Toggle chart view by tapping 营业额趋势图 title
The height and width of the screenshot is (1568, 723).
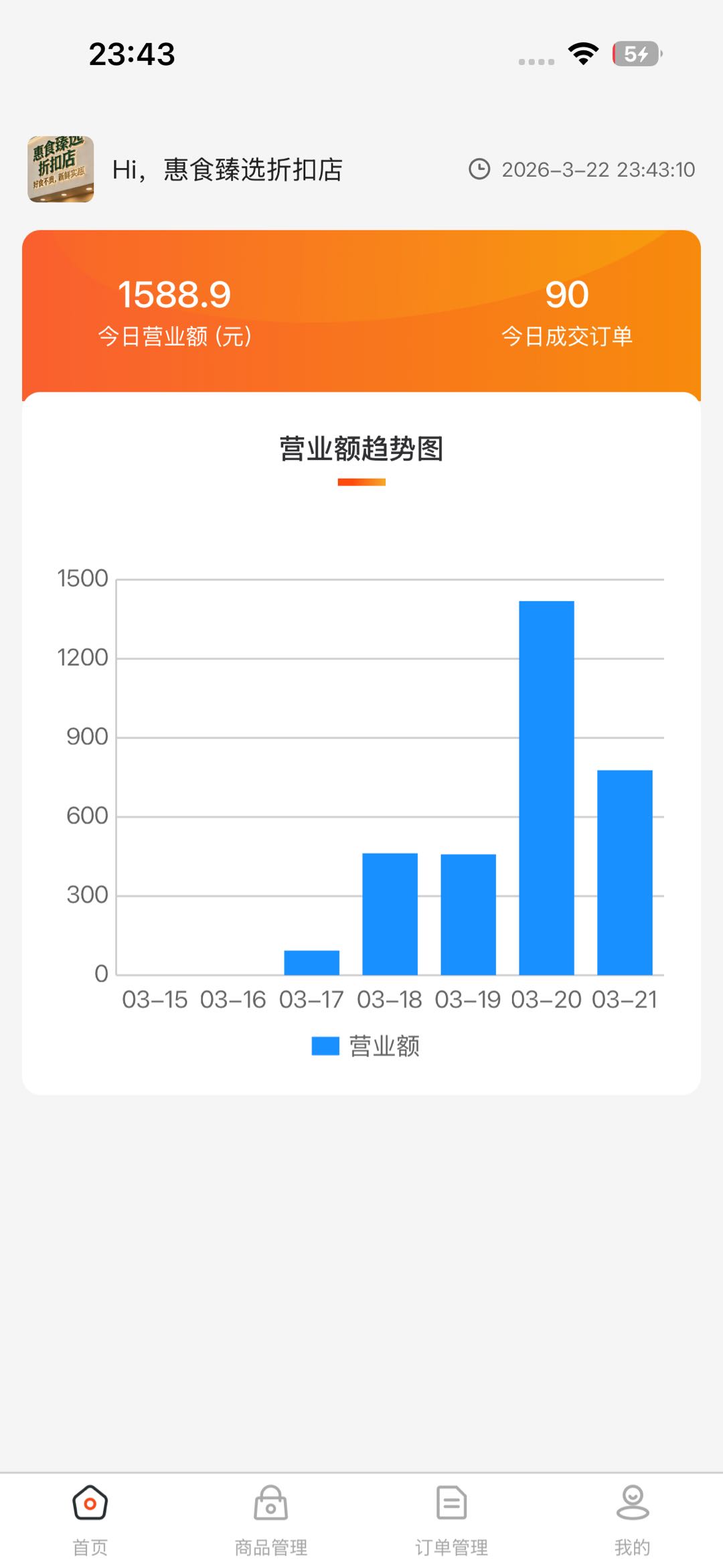pyautogui.click(x=361, y=449)
